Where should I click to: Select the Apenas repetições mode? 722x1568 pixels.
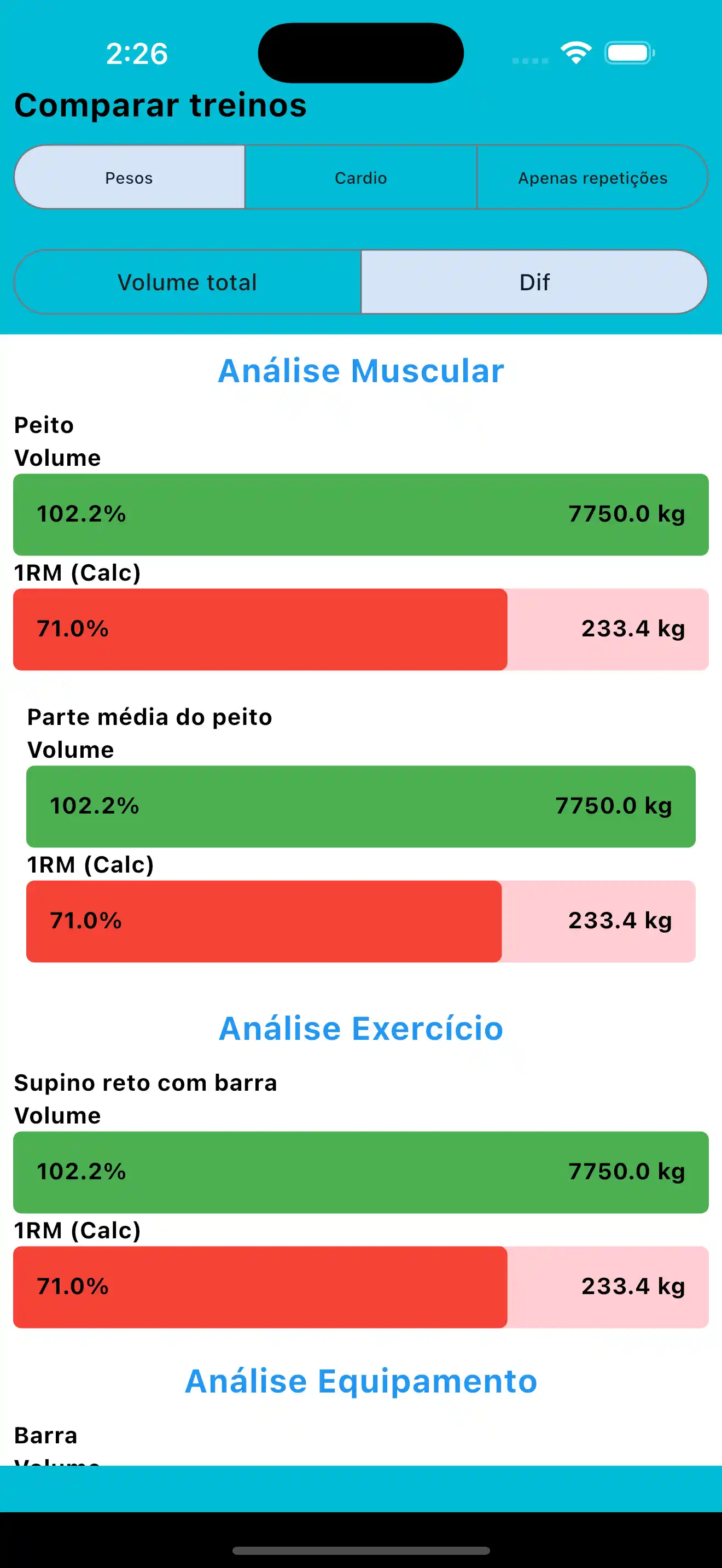(592, 177)
